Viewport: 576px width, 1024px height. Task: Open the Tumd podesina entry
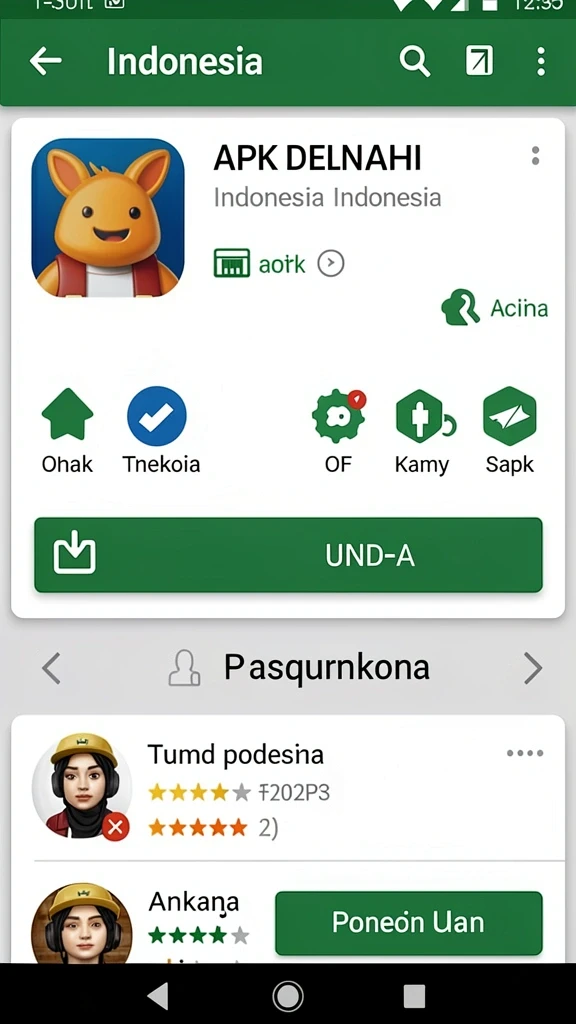click(288, 788)
